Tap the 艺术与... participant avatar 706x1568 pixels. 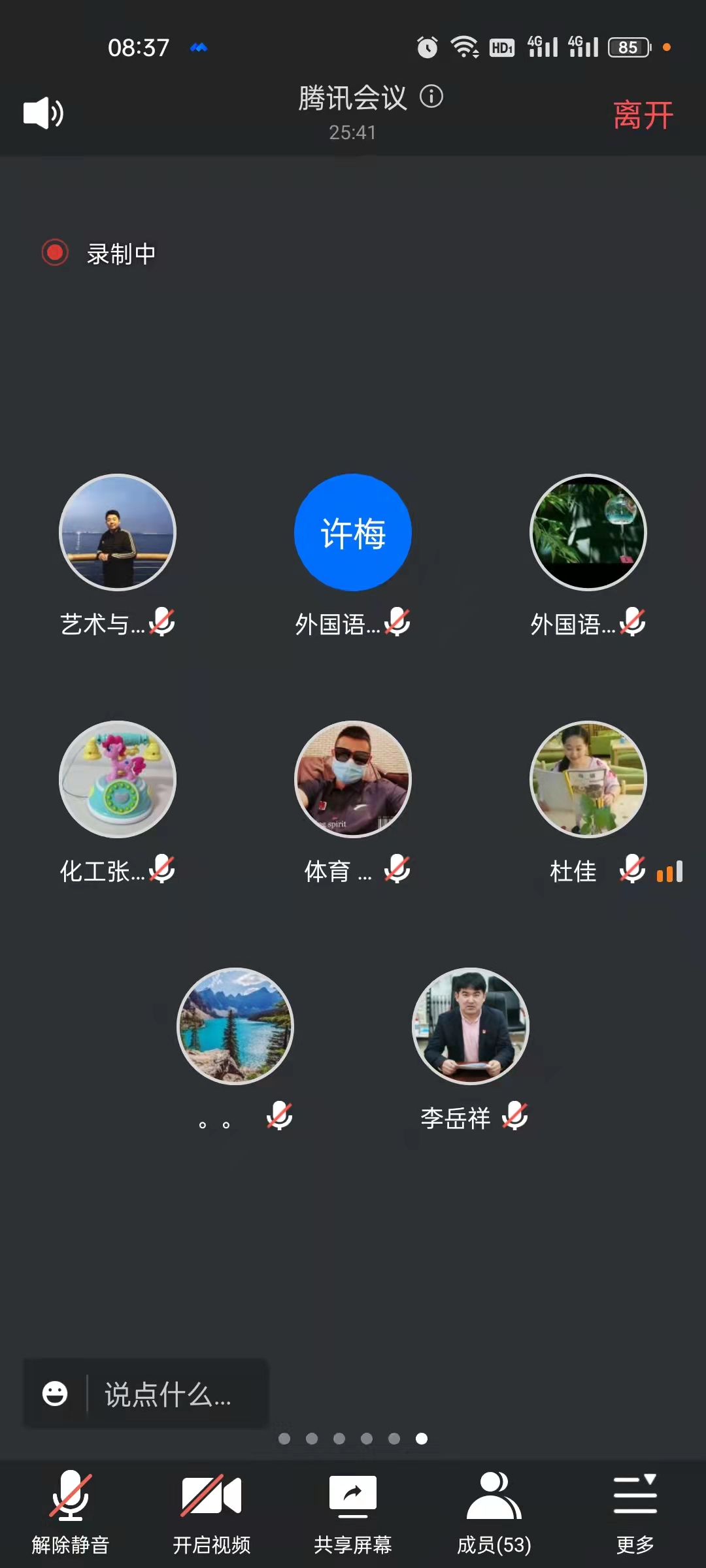[118, 532]
